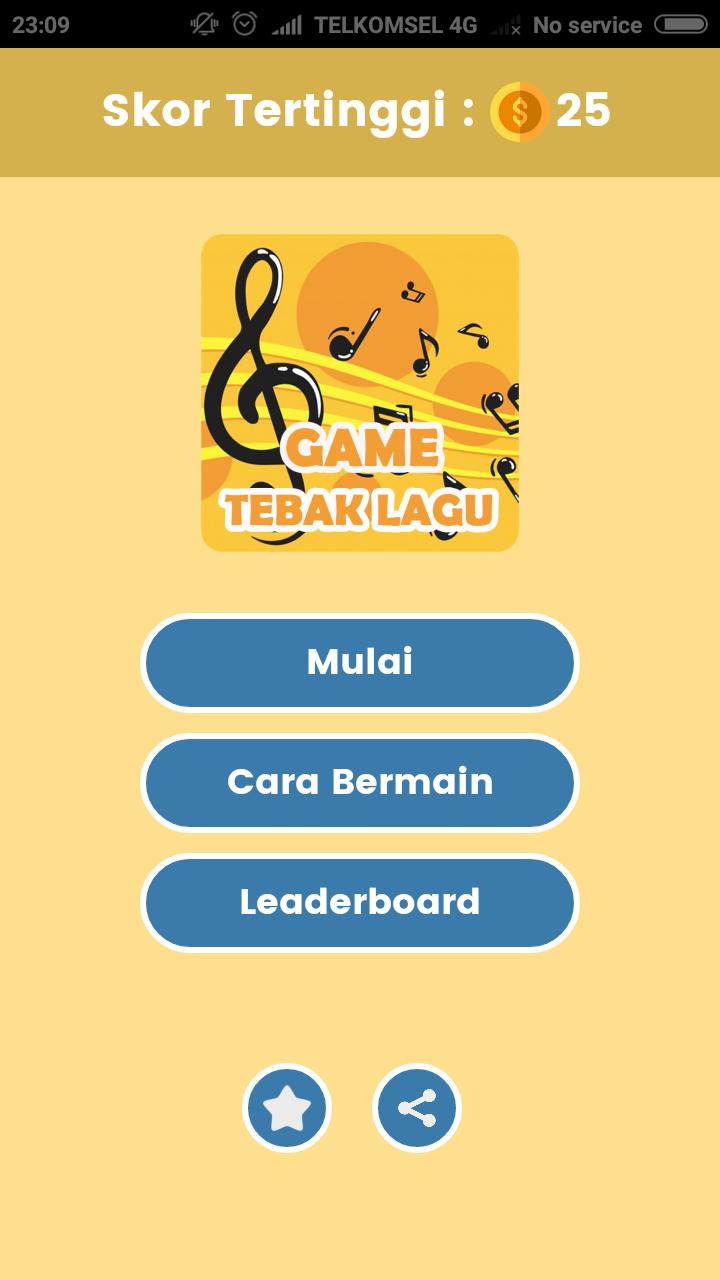Tap the Skor Tertinggi header bar
Image resolution: width=720 pixels, height=1280 pixels.
pyautogui.click(x=360, y=112)
